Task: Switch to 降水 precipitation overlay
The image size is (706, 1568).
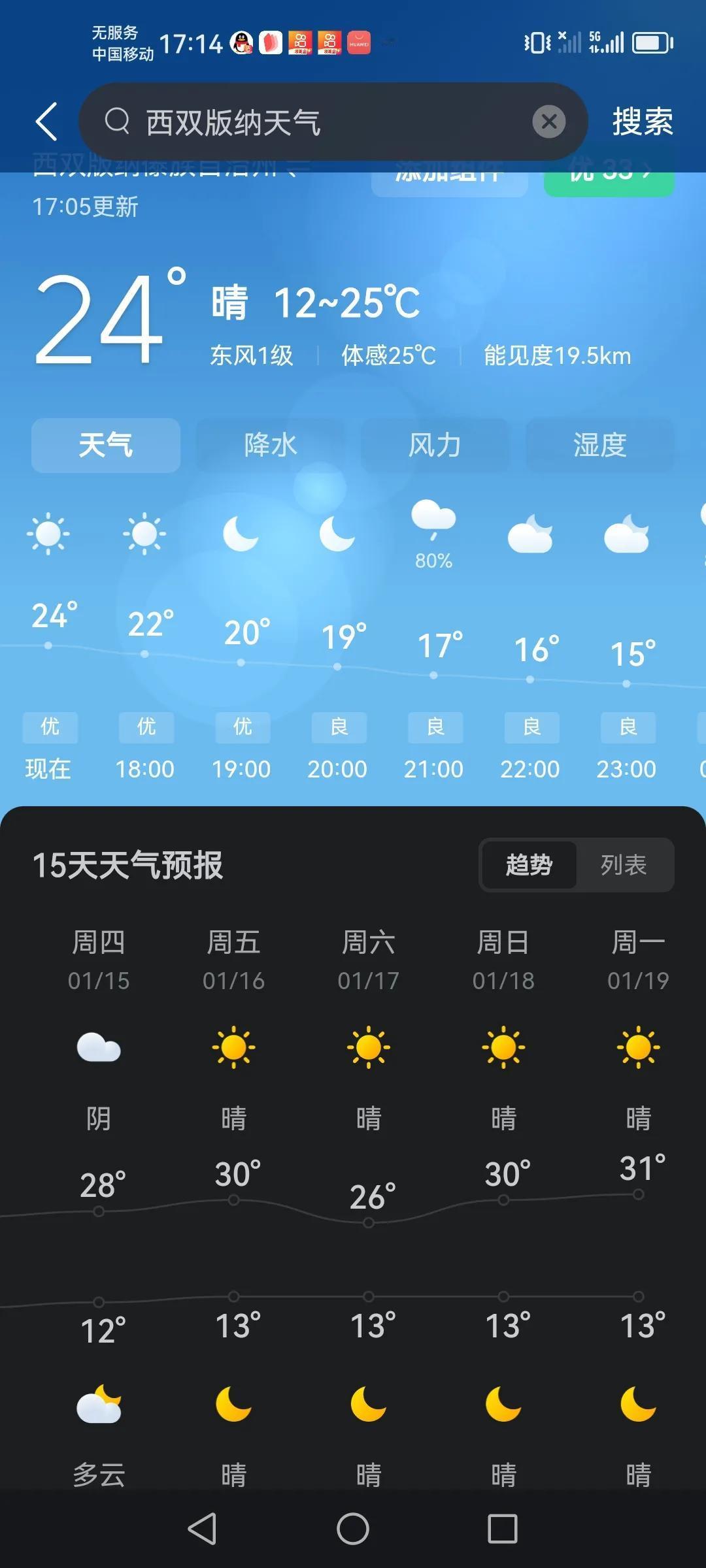Action: click(270, 445)
